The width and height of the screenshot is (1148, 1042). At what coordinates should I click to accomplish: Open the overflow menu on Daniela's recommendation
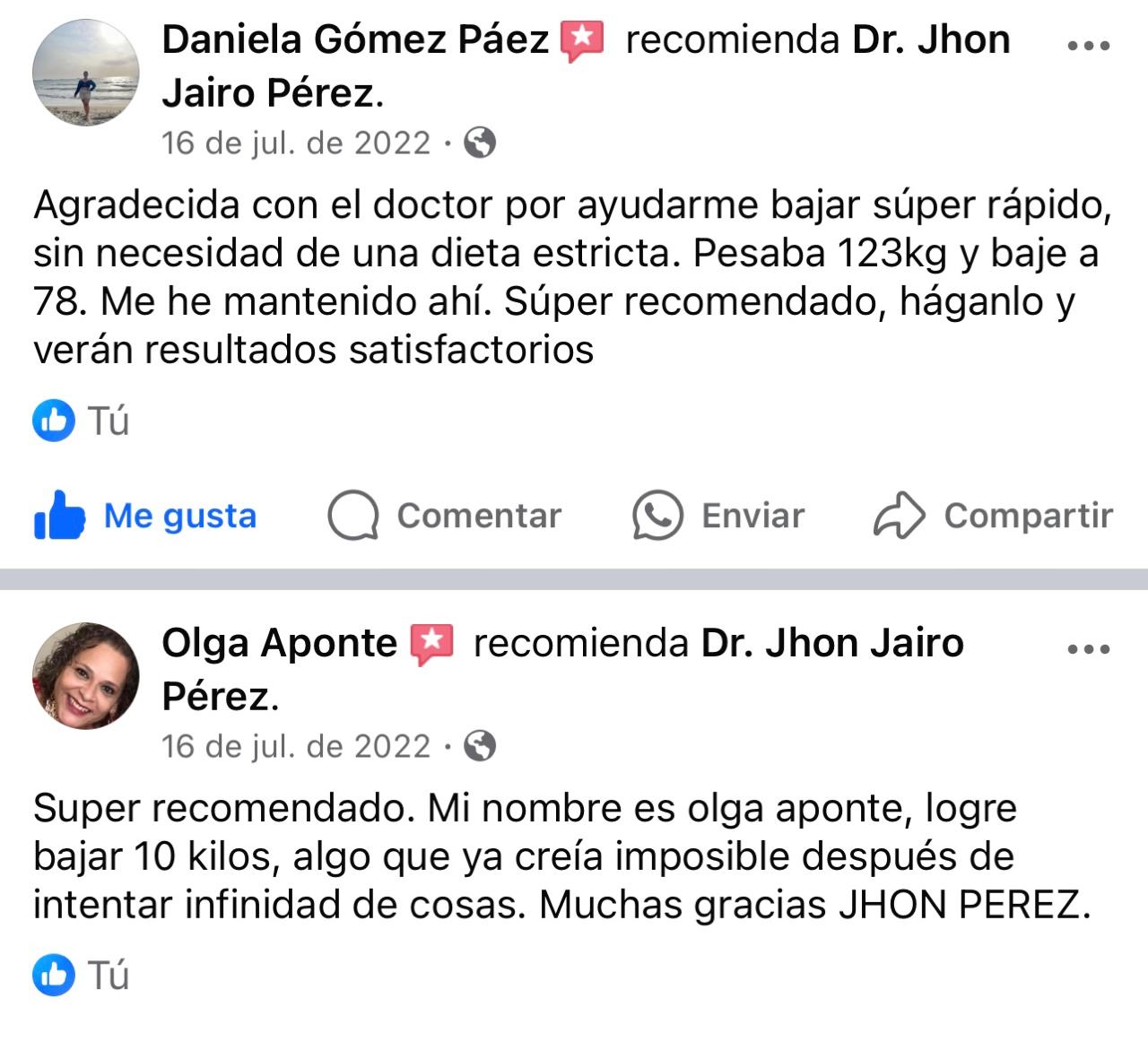[x=1089, y=46]
